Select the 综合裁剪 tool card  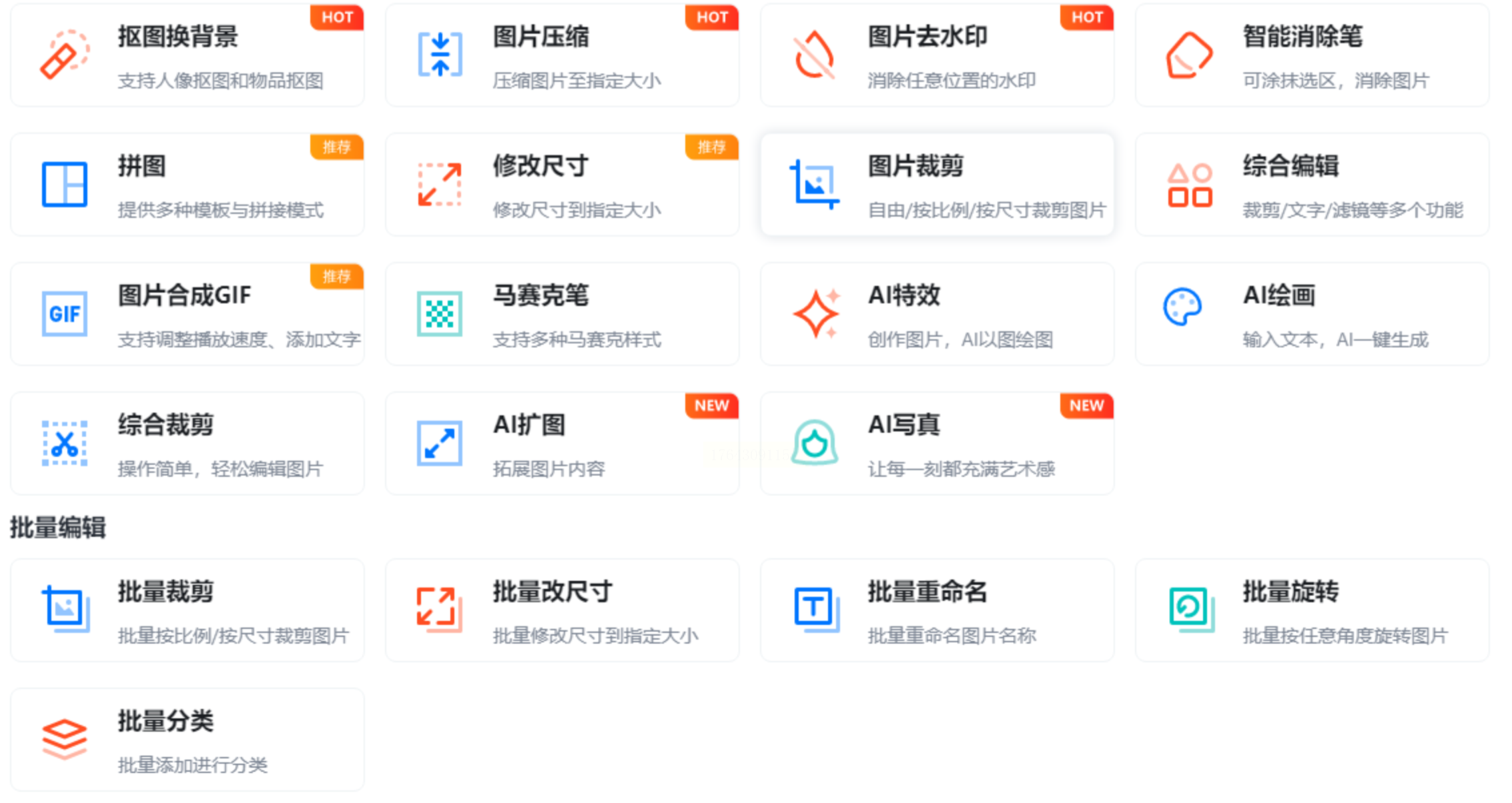[x=187, y=443]
